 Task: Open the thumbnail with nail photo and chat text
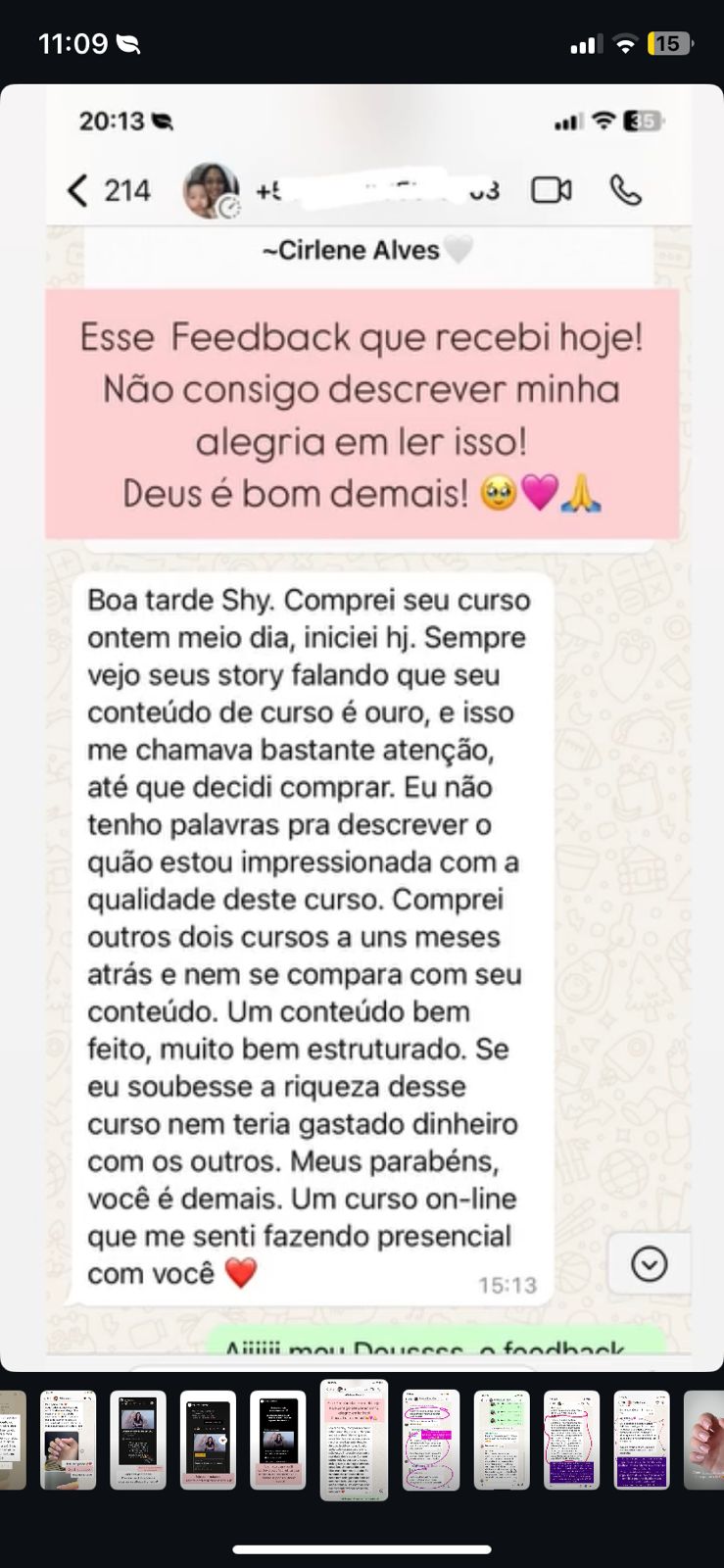point(68,1440)
